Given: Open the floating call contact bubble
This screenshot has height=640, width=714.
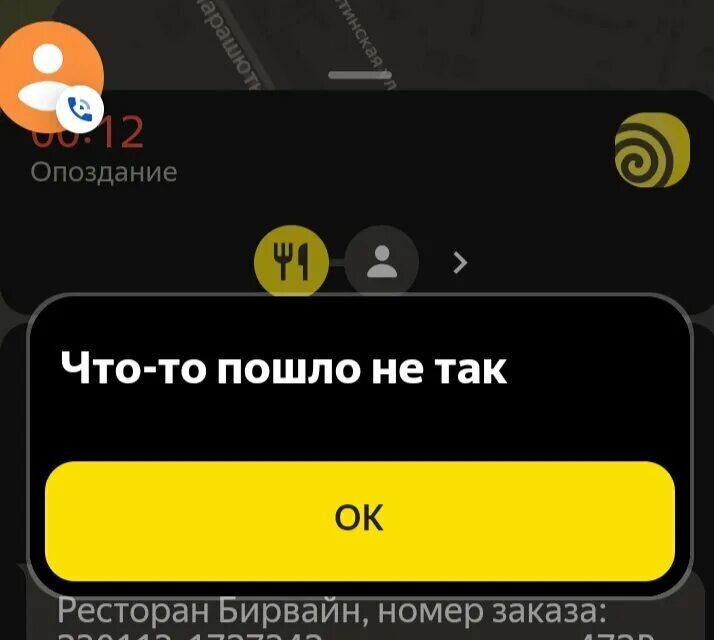Looking at the screenshot, I should pyautogui.click(x=50, y=72).
